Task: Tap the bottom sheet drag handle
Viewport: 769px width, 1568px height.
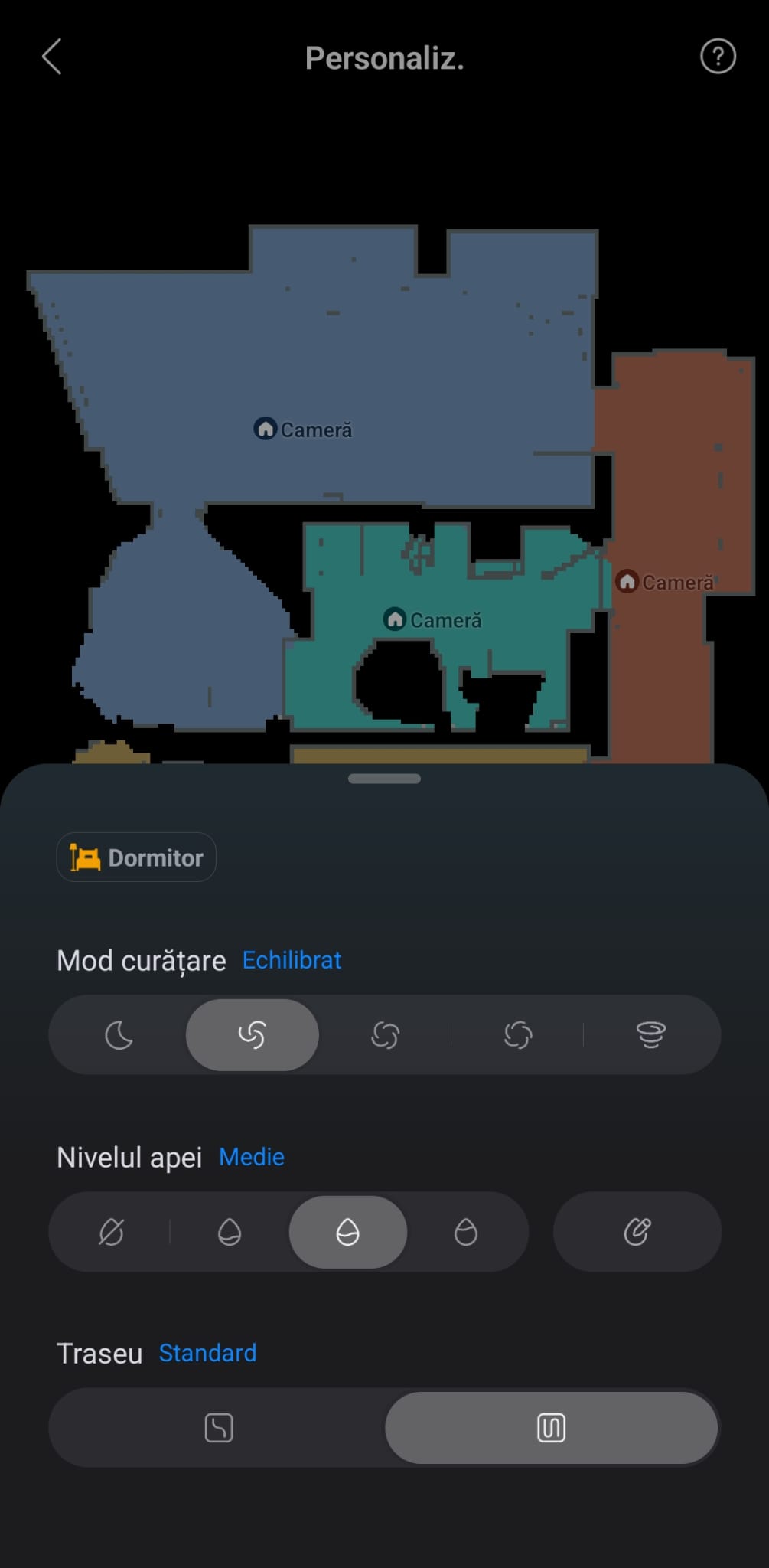Action: [x=384, y=779]
